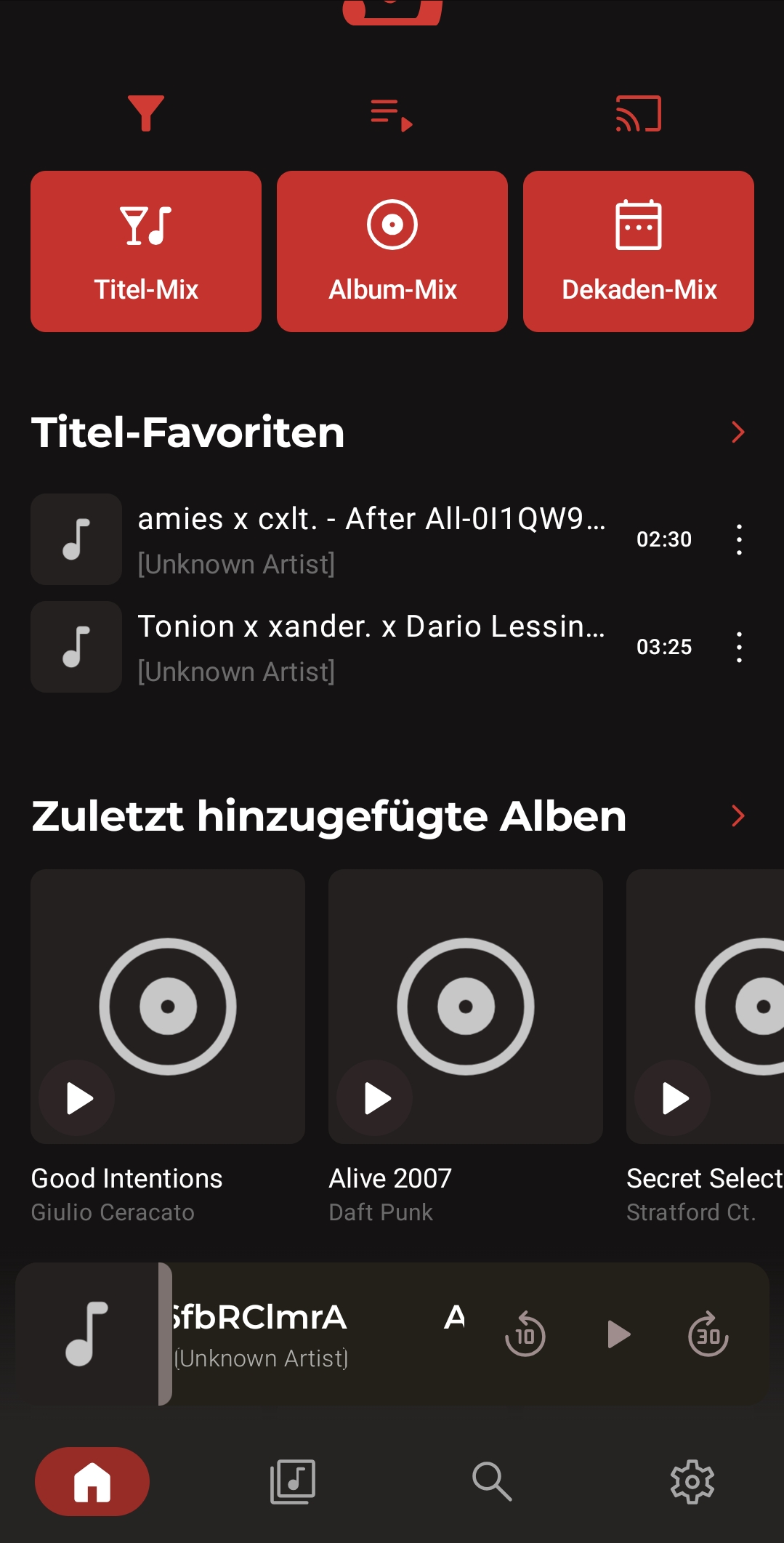Tap the cast to device icon
The image size is (784, 1543).
click(x=639, y=114)
